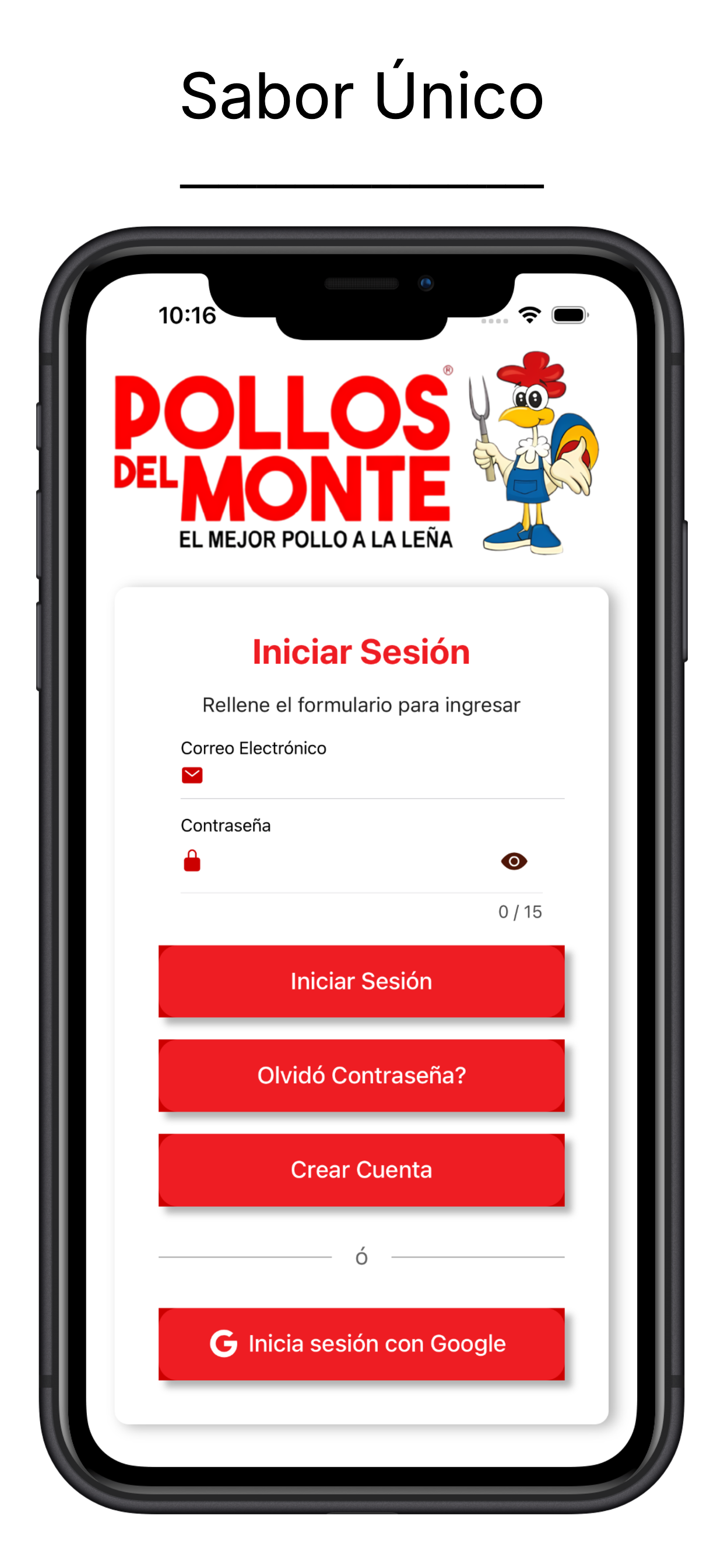Click the red padlock password icon

(192, 862)
